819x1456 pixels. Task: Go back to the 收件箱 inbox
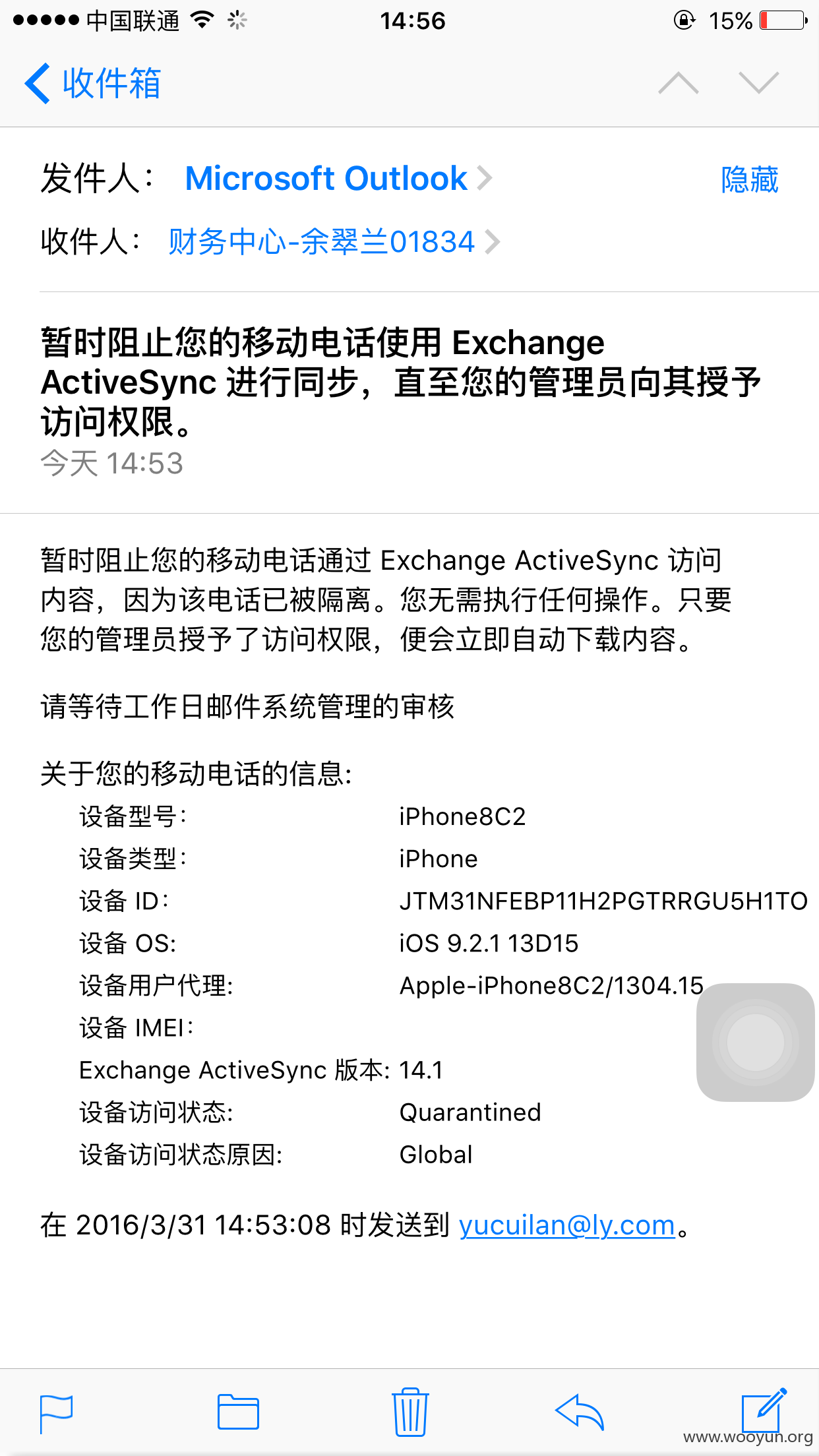93,84
